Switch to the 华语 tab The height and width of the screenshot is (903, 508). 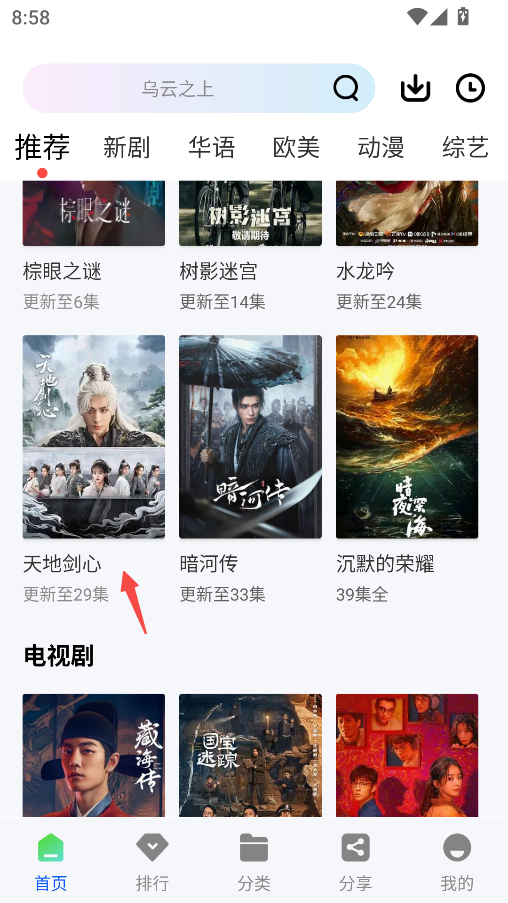[x=211, y=147]
